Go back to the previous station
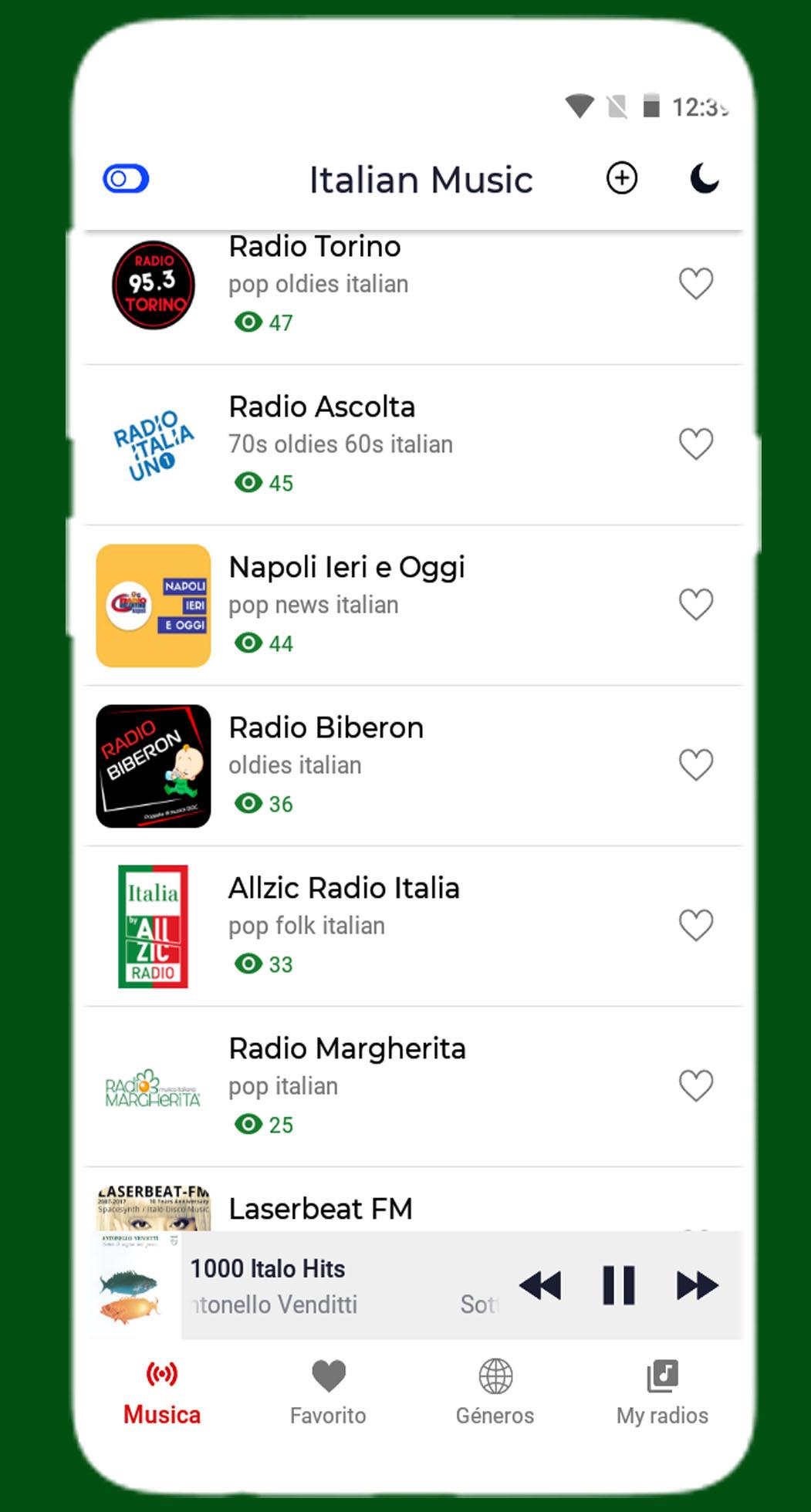 click(x=540, y=1285)
